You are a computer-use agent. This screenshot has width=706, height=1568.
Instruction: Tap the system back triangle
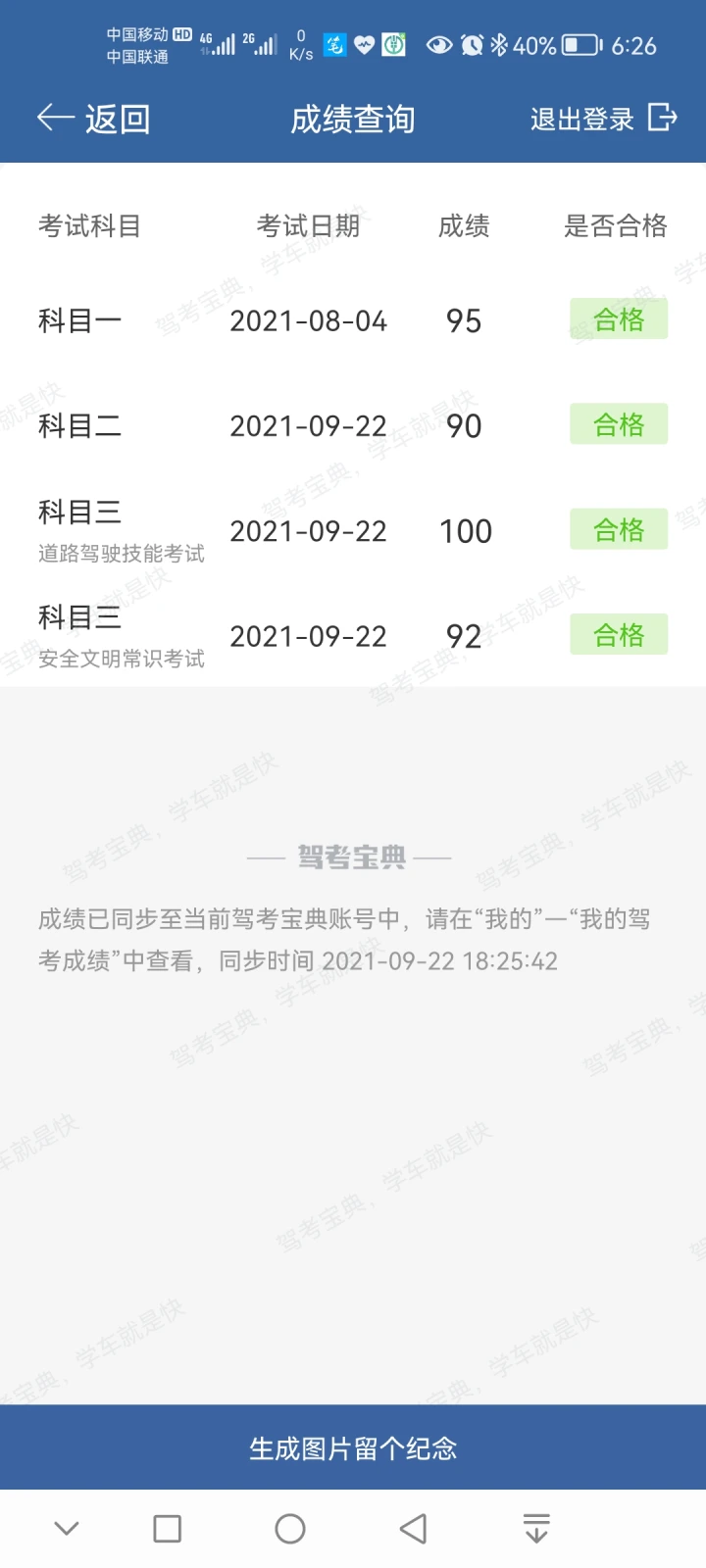[413, 1528]
